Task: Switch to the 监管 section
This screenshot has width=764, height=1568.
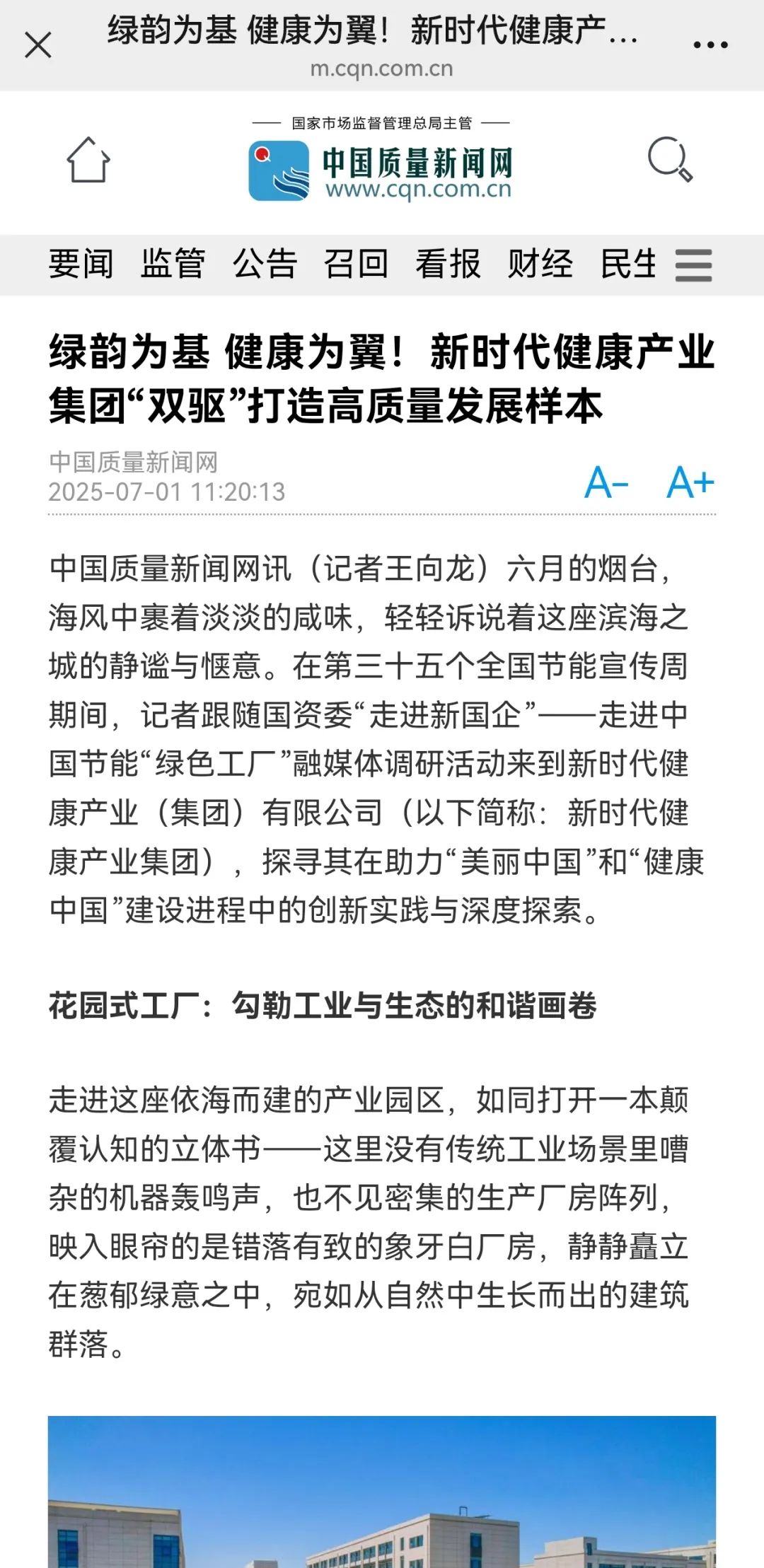Action: pos(173,265)
